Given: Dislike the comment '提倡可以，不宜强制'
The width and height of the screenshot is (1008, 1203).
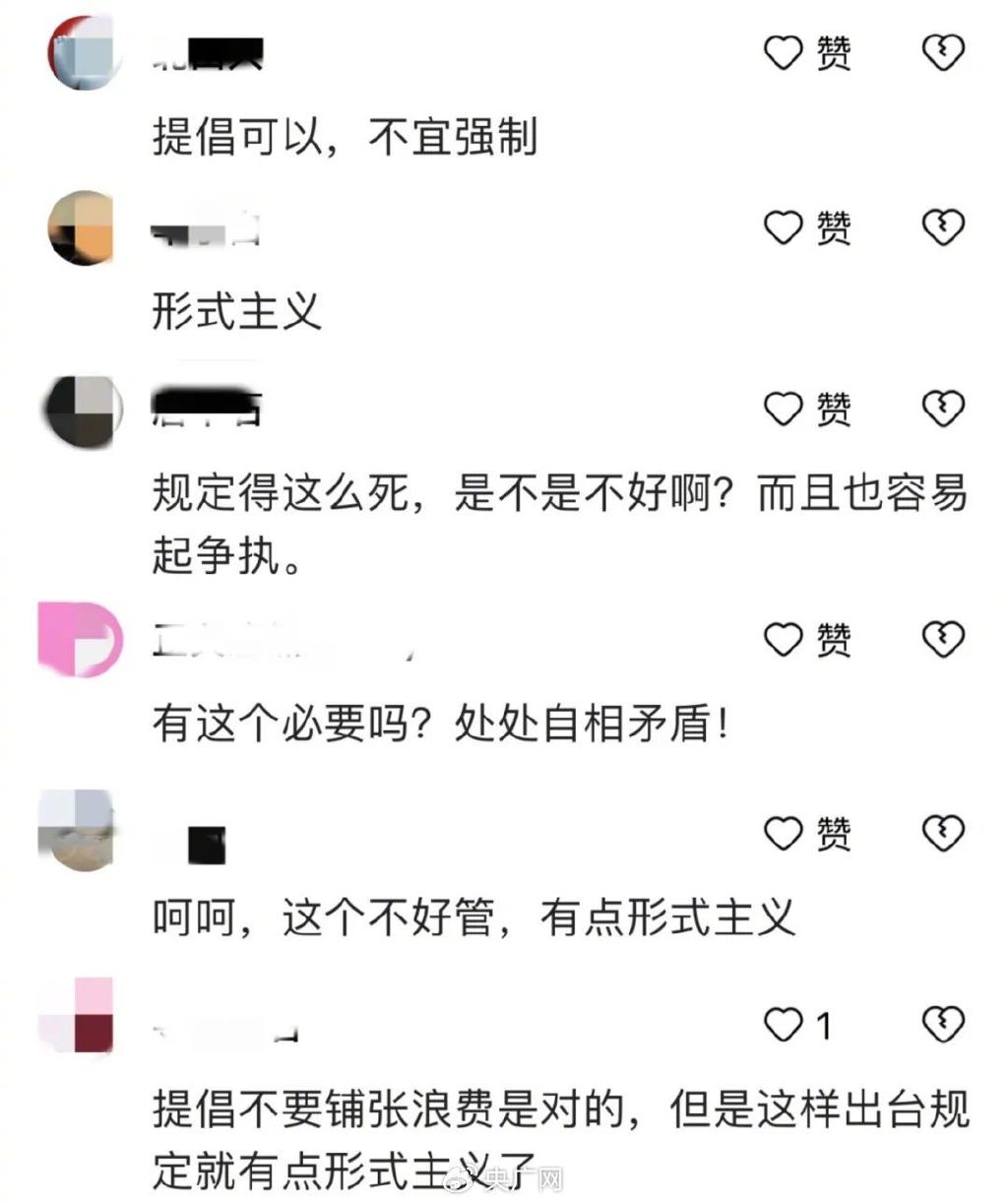Looking at the screenshot, I should click(942, 52).
